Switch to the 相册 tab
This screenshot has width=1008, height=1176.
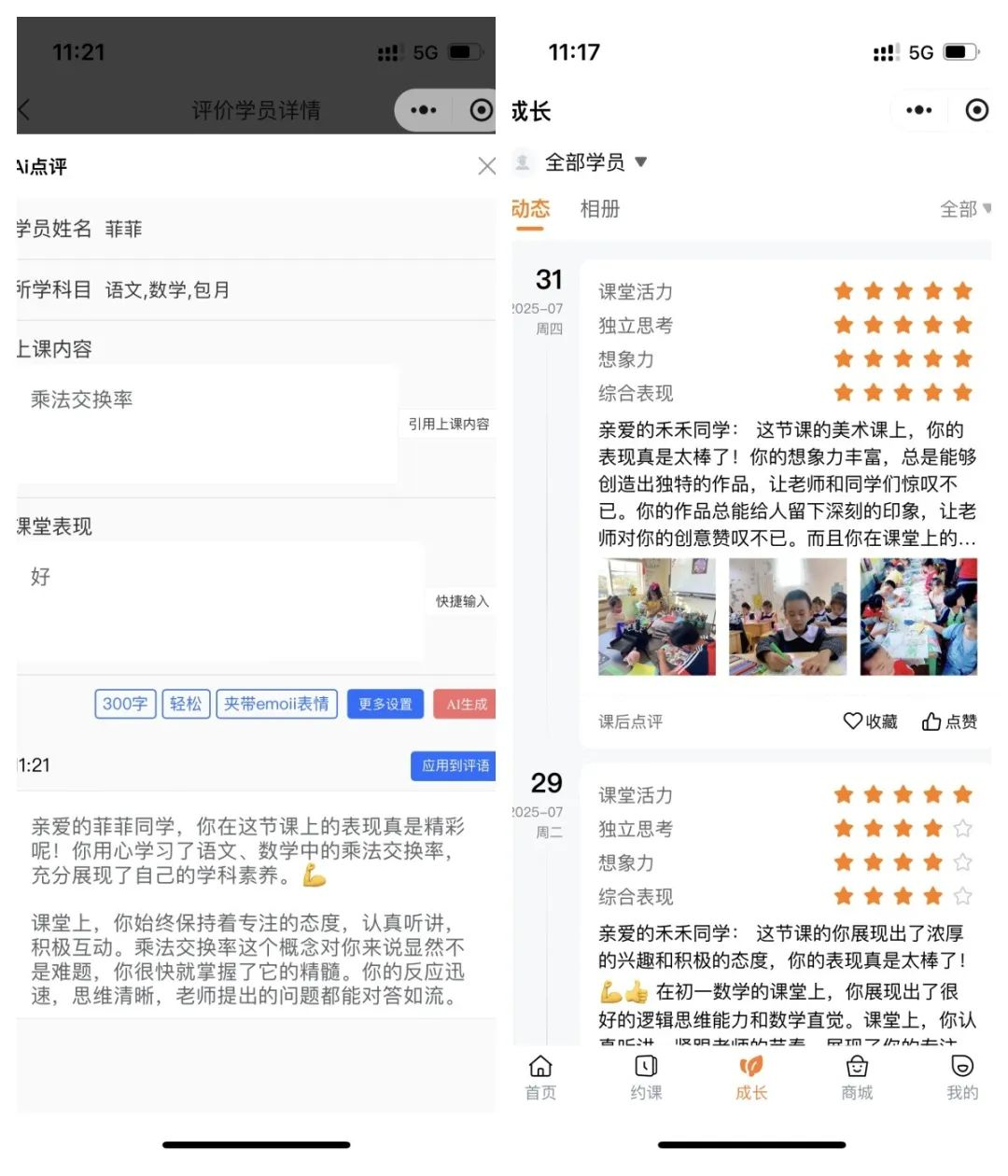coord(600,209)
